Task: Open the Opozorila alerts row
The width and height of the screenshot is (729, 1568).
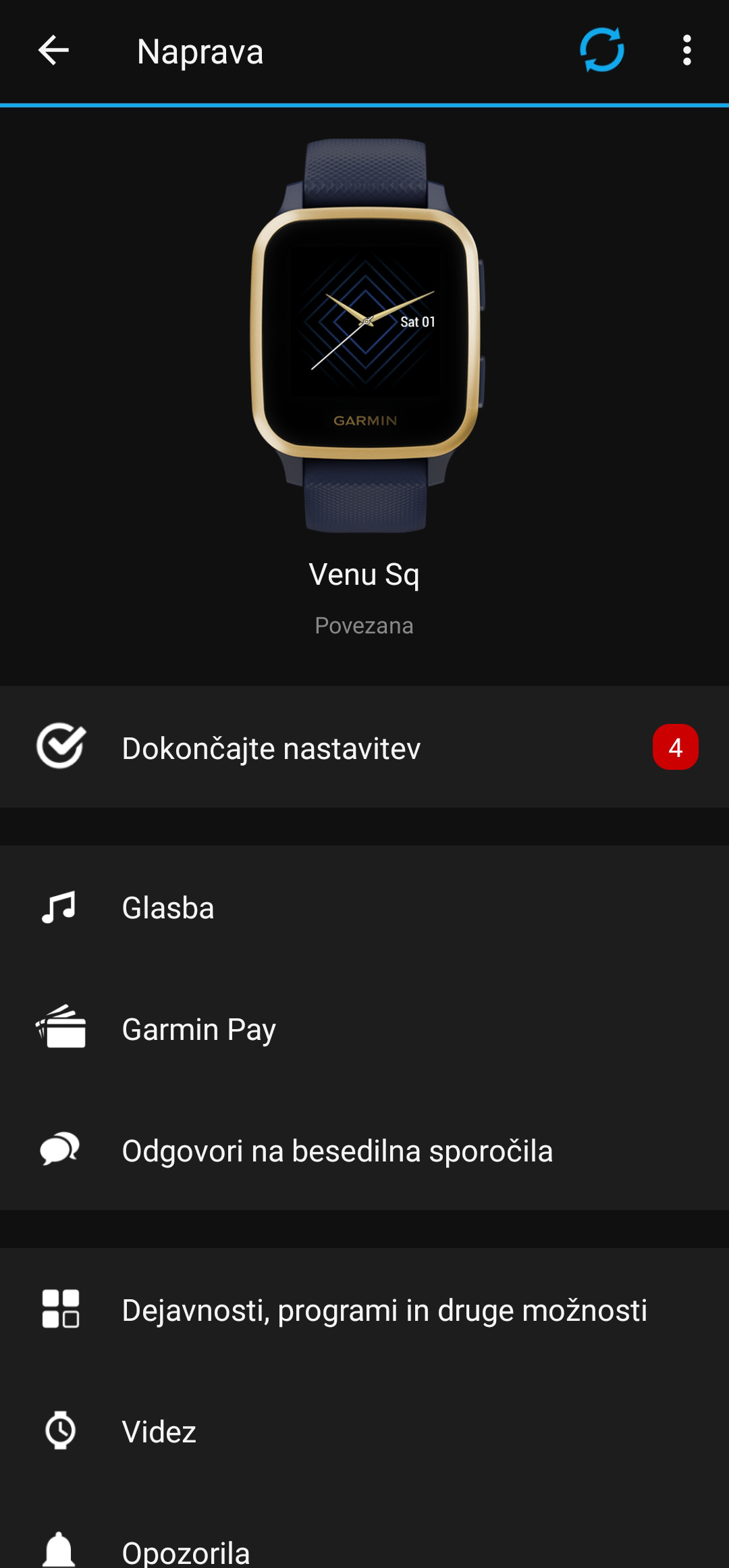Action: pyautogui.click(x=364, y=1550)
